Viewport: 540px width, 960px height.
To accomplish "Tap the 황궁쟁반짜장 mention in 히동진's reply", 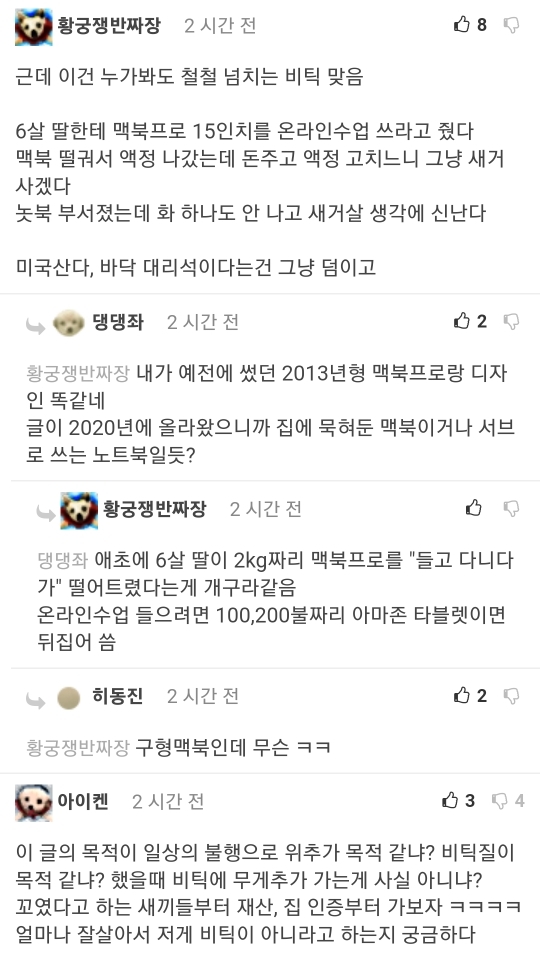I will (x=78, y=747).
